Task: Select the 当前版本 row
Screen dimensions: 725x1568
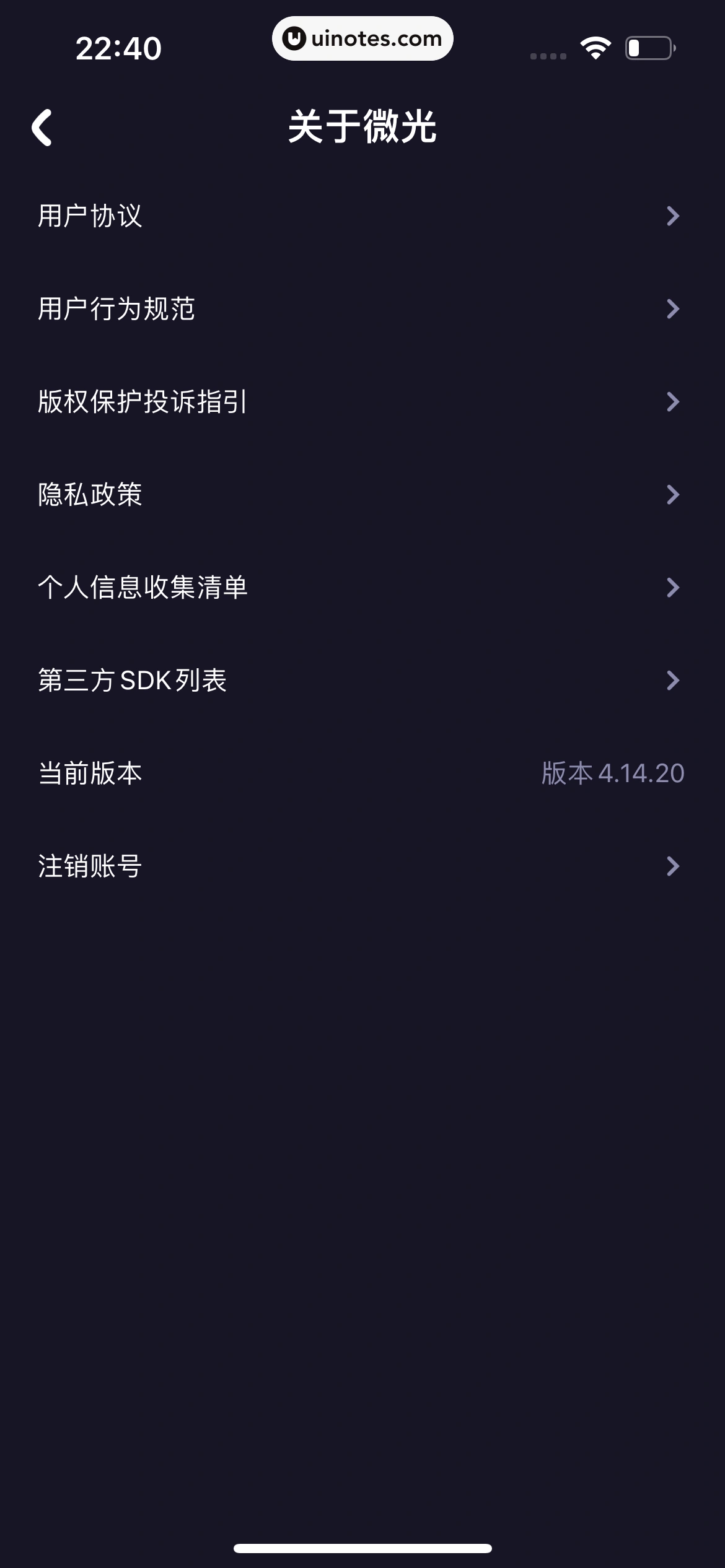Action: (x=90, y=773)
